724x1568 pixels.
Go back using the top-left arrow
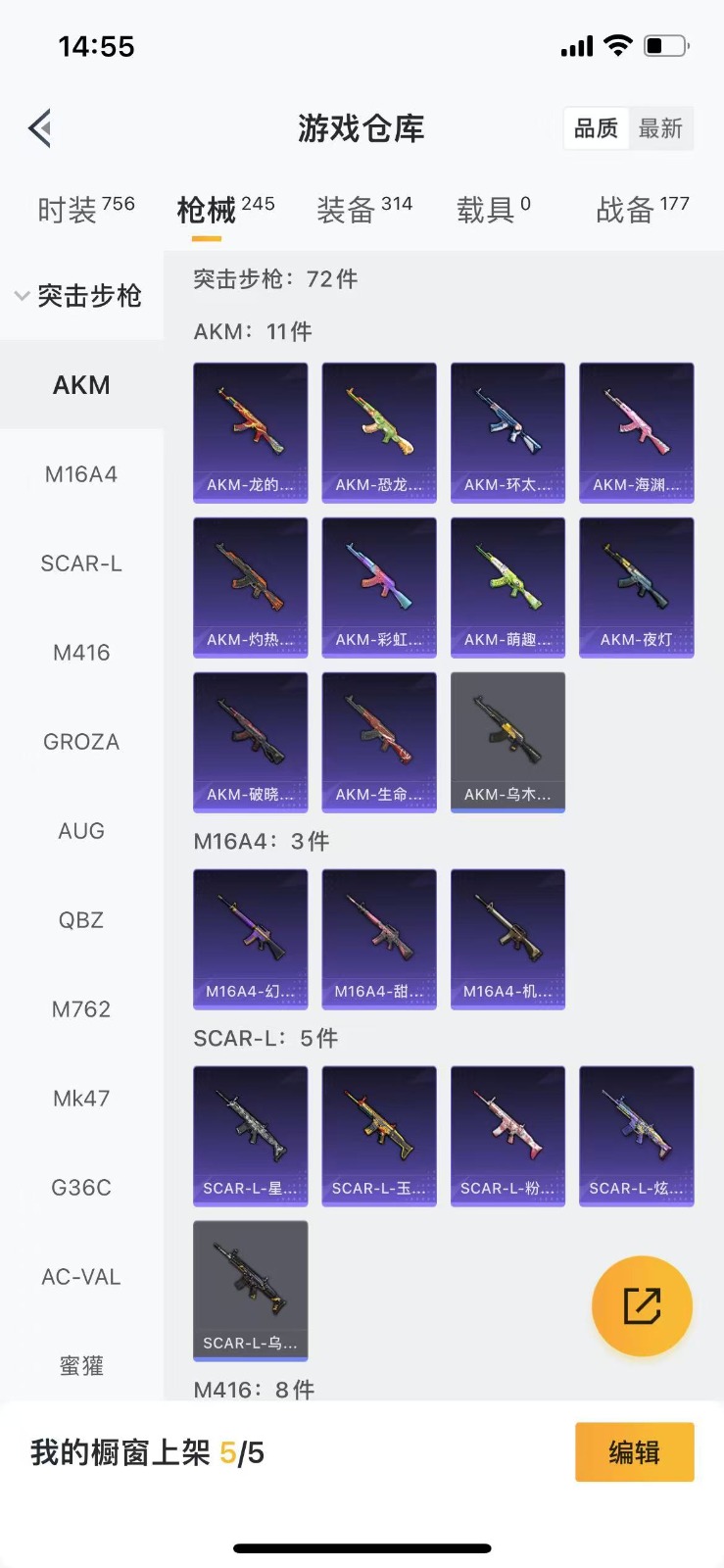pyautogui.click(x=40, y=128)
